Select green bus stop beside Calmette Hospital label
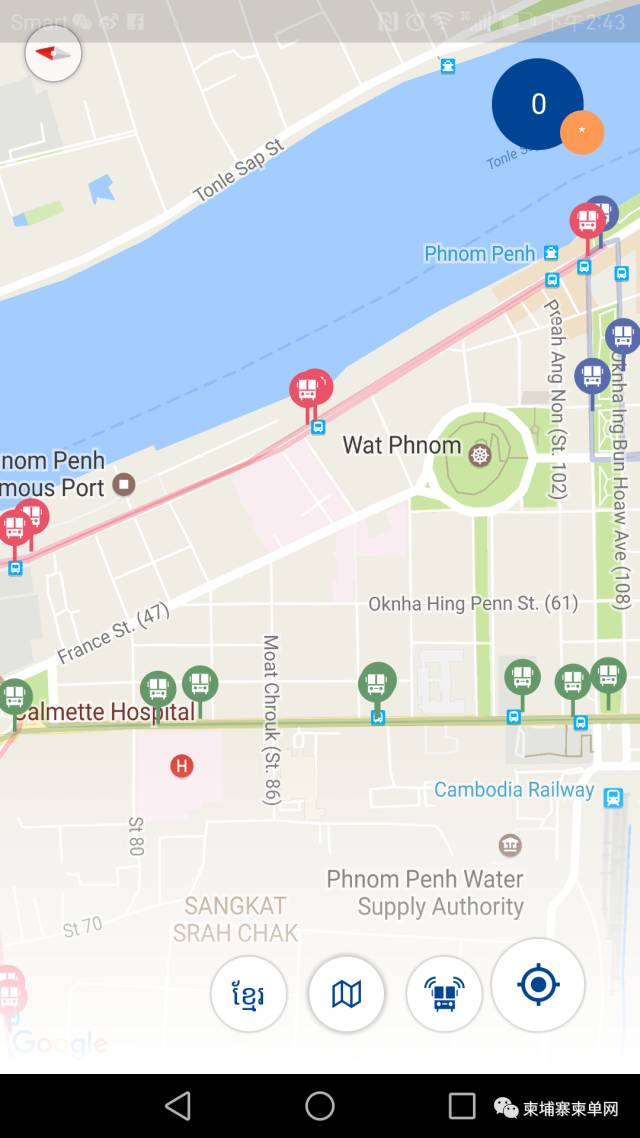 [158, 688]
